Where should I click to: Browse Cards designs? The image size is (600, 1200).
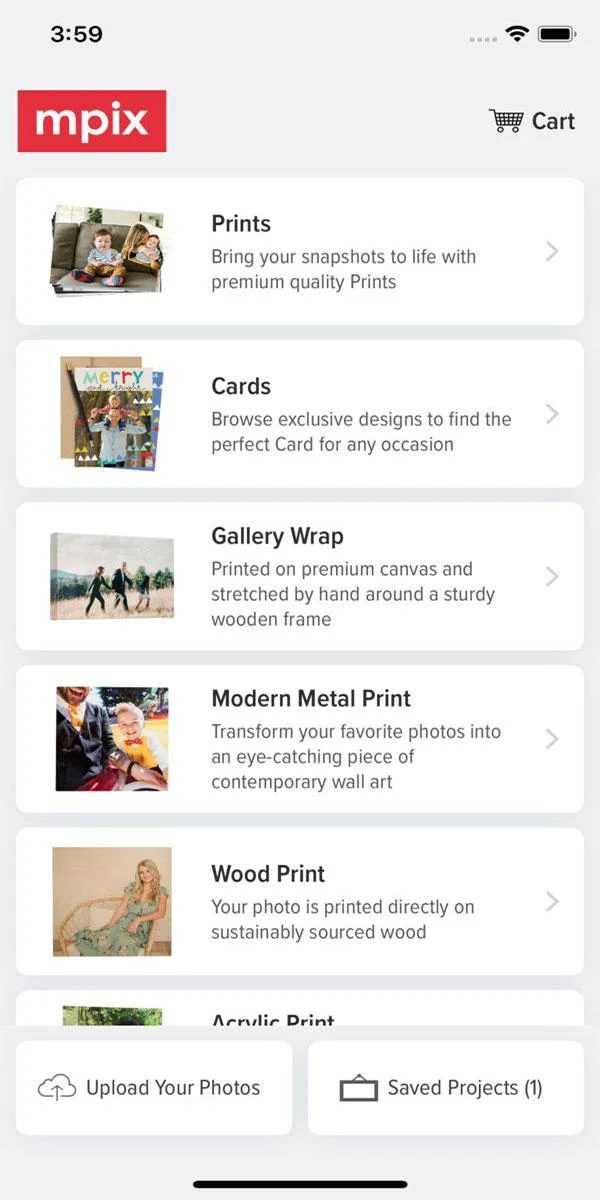coord(300,414)
